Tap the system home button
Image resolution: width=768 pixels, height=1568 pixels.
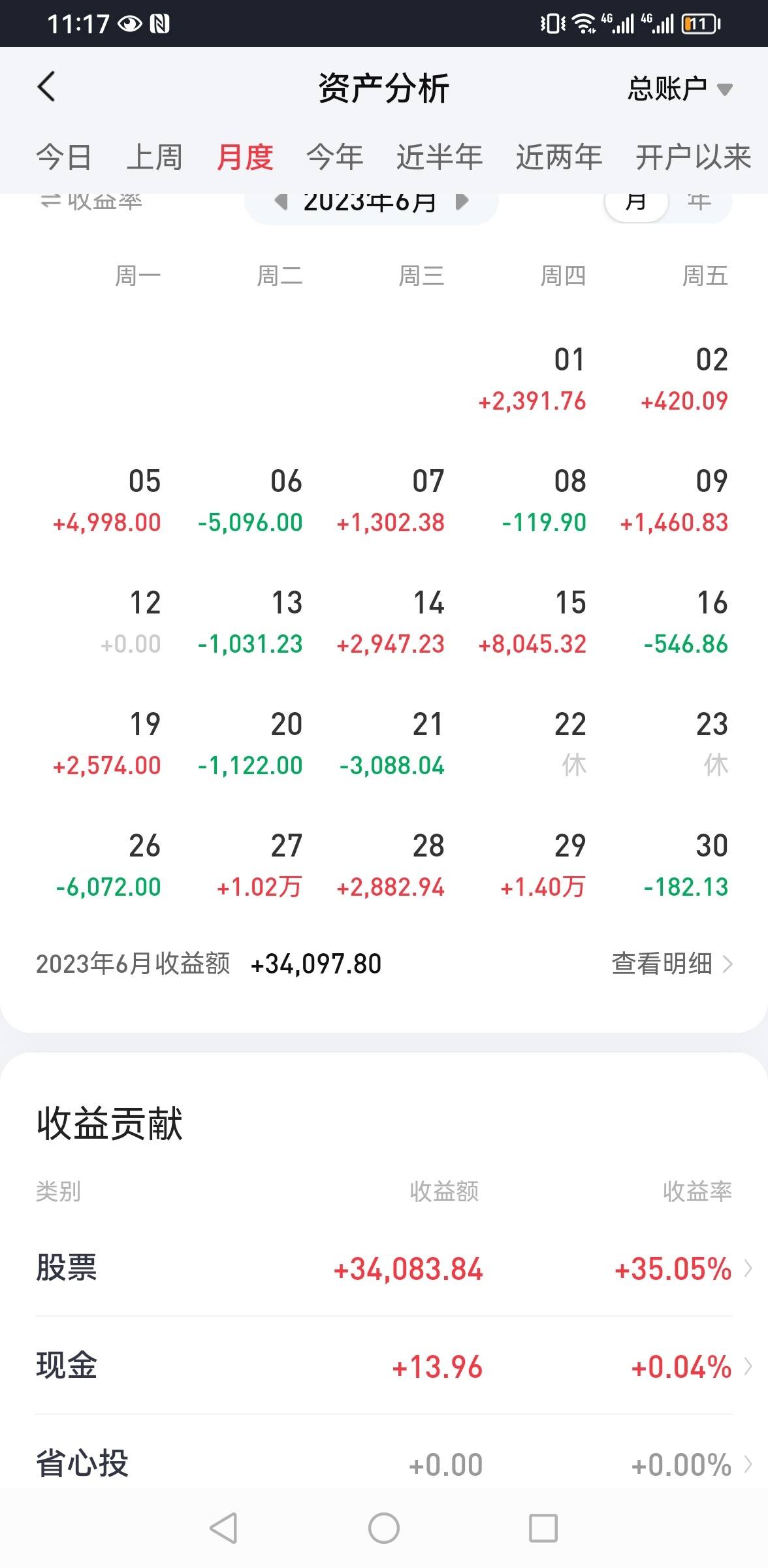pos(384,1529)
